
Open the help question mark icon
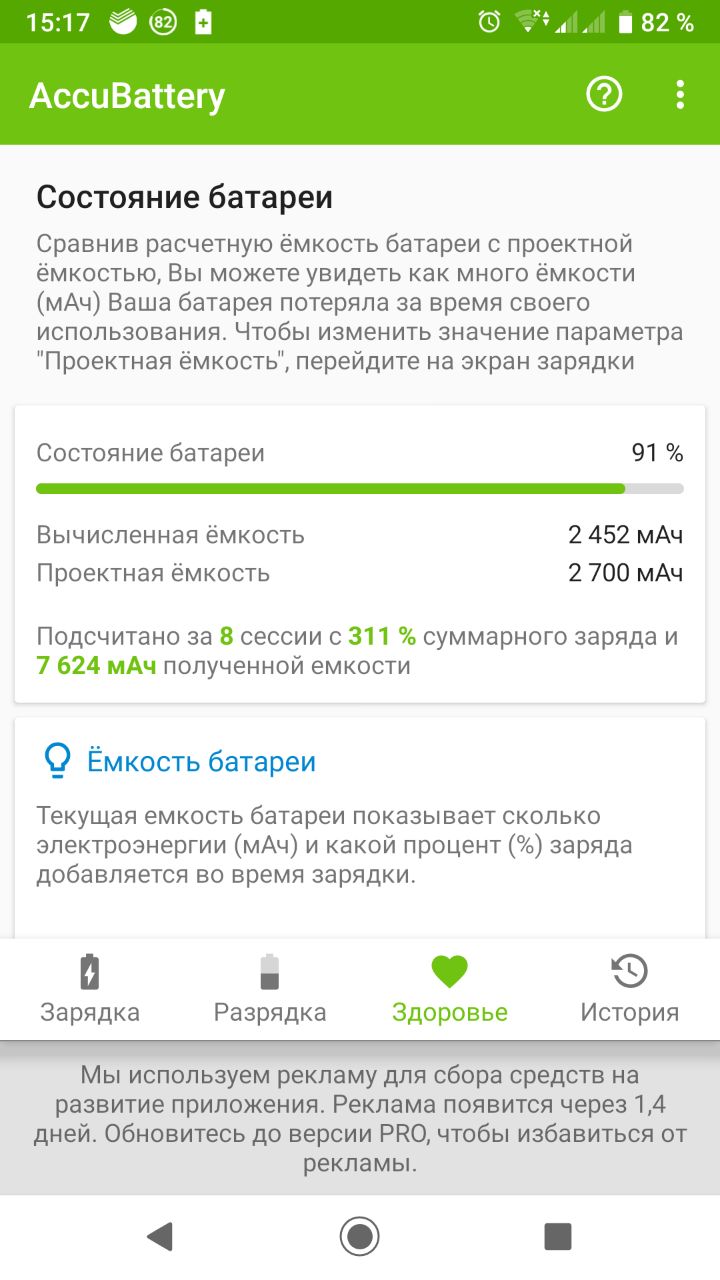click(x=604, y=95)
